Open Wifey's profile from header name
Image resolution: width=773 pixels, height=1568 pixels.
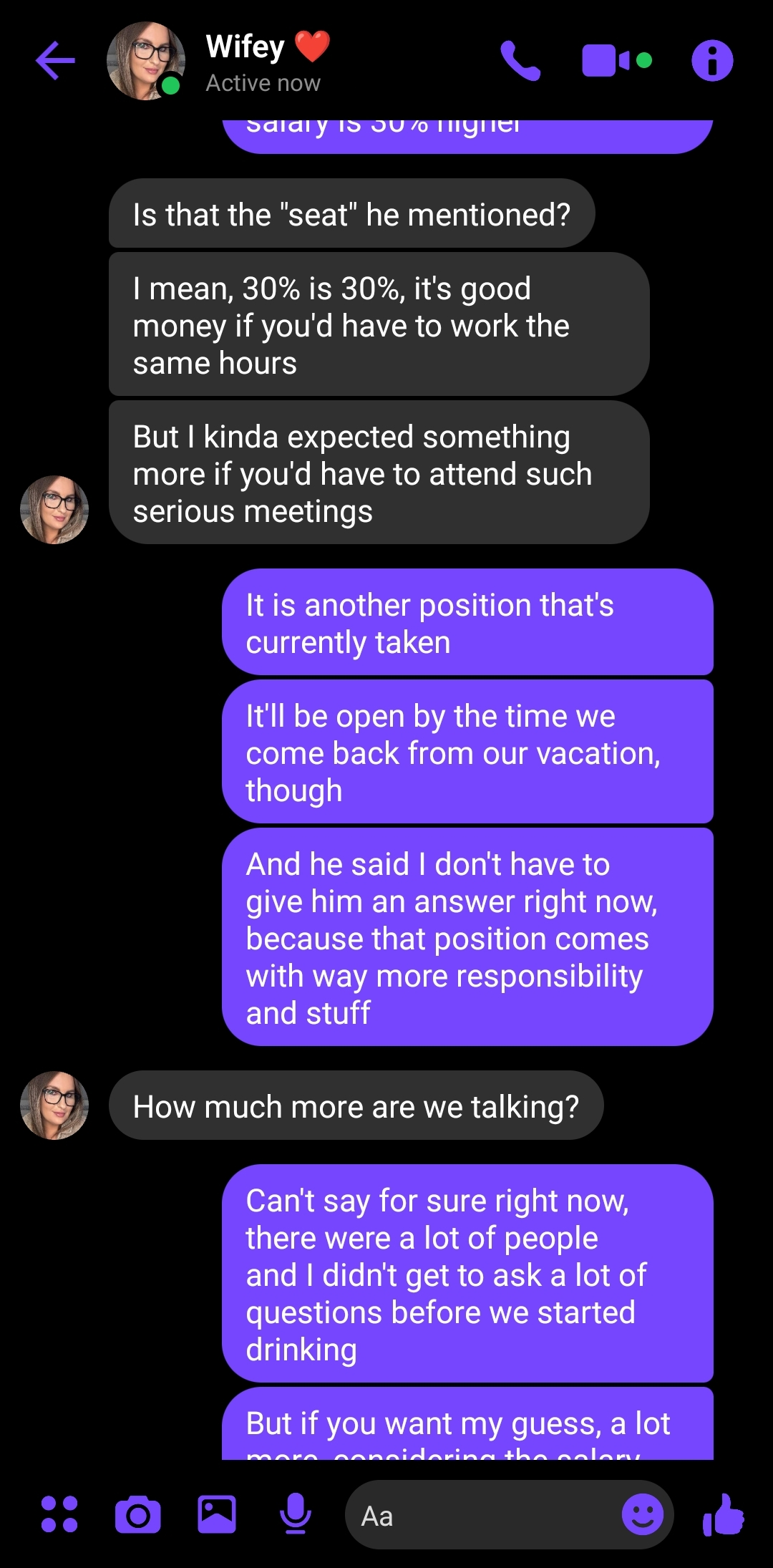tap(245, 47)
